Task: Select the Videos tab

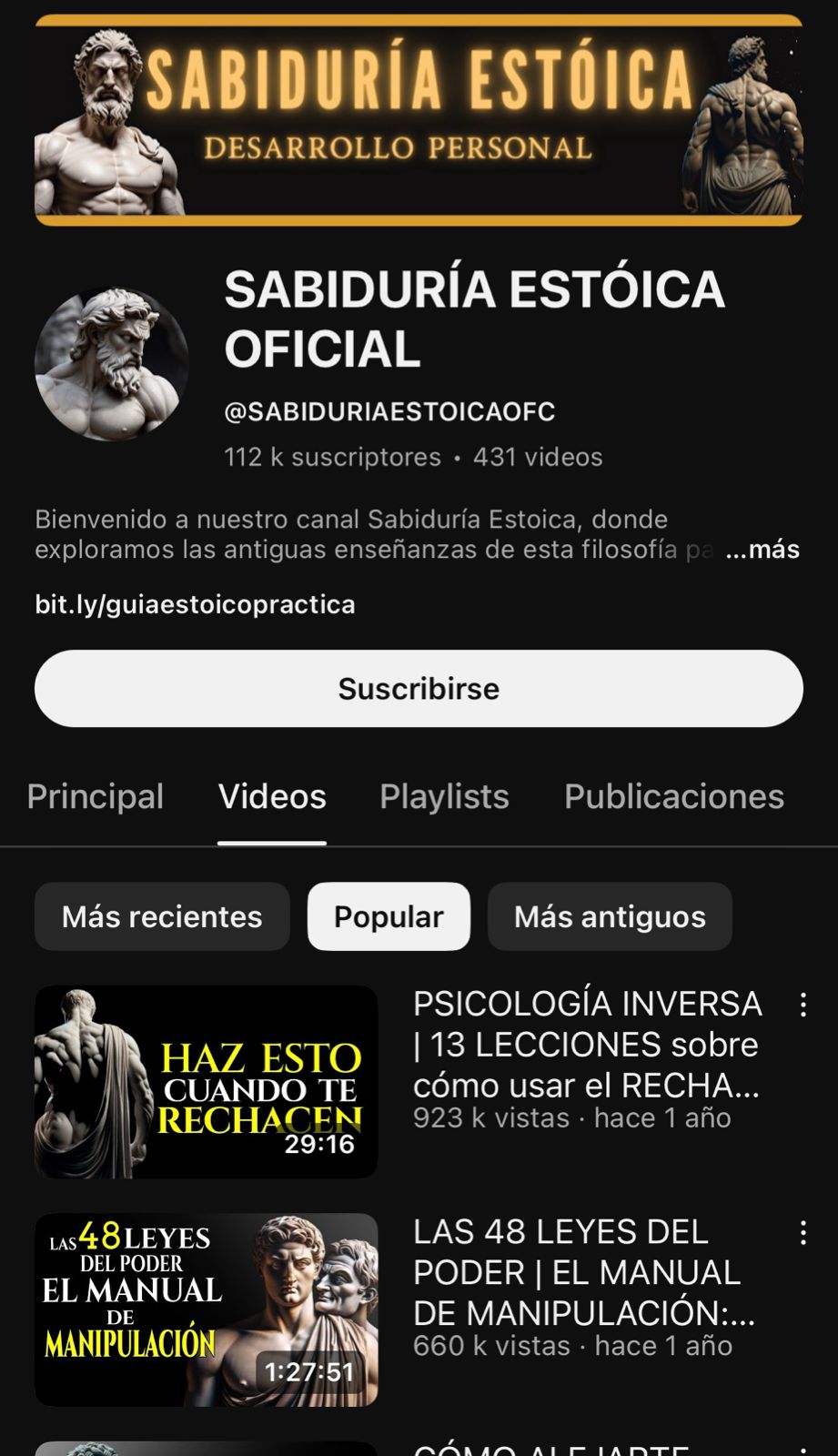Action: point(272,797)
